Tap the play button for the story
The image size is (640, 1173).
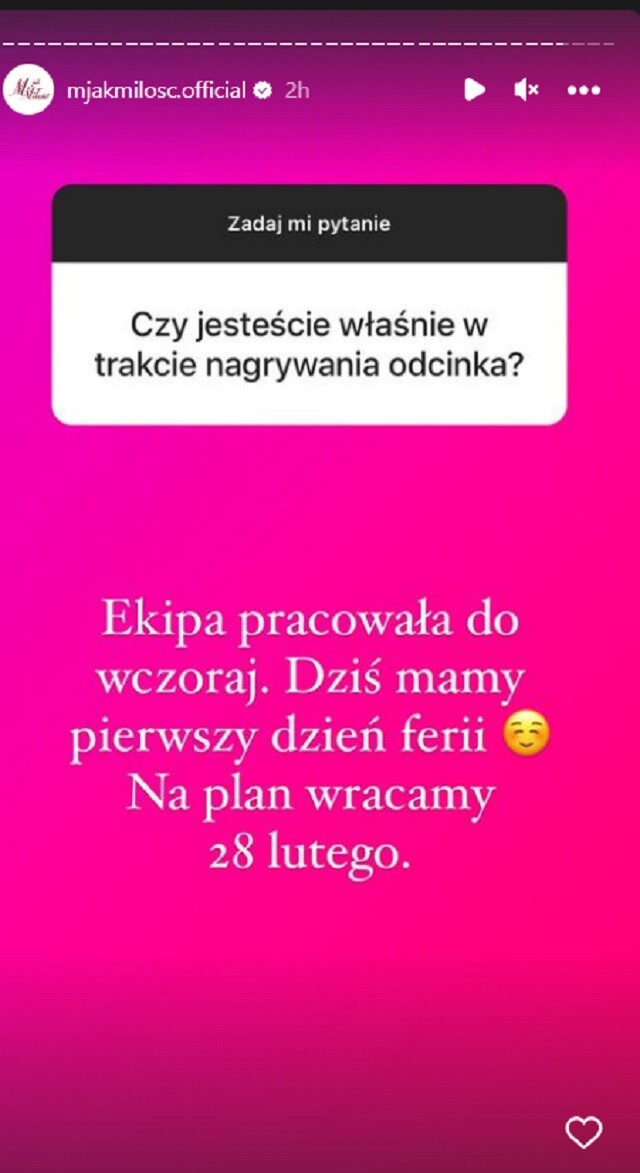click(x=475, y=90)
